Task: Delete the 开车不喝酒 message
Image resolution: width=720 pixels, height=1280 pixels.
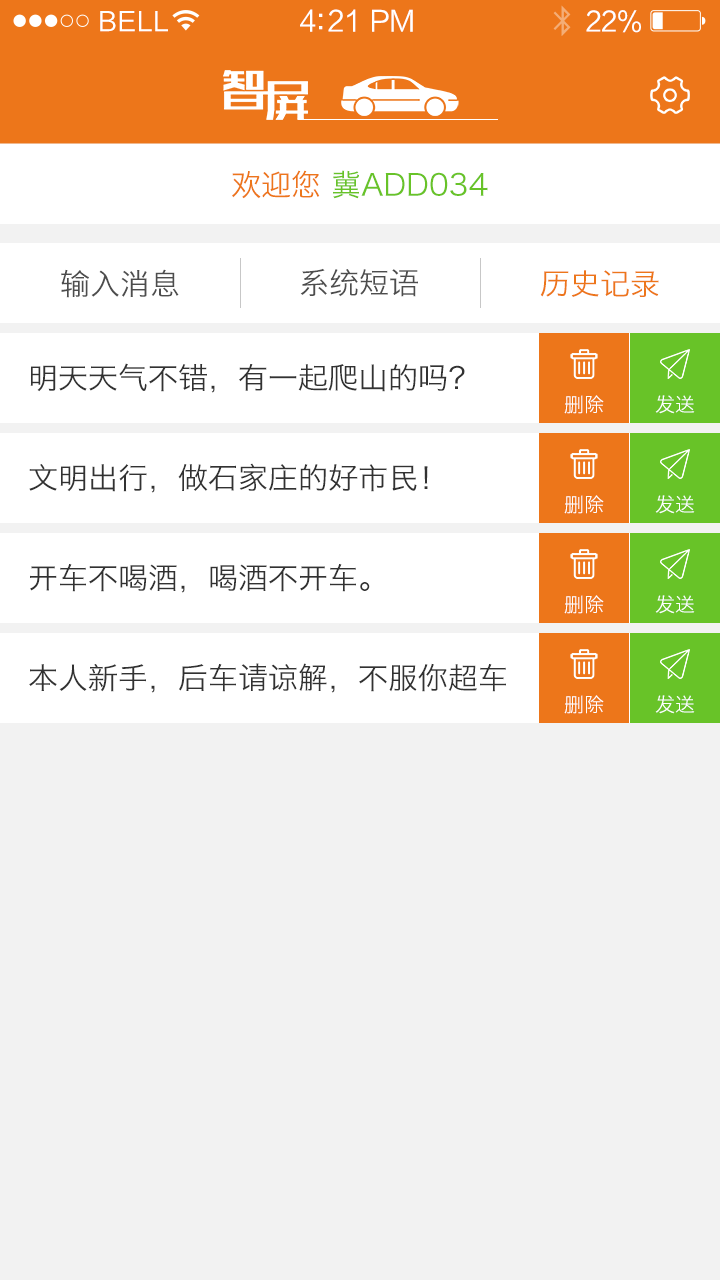Action: coord(584,578)
